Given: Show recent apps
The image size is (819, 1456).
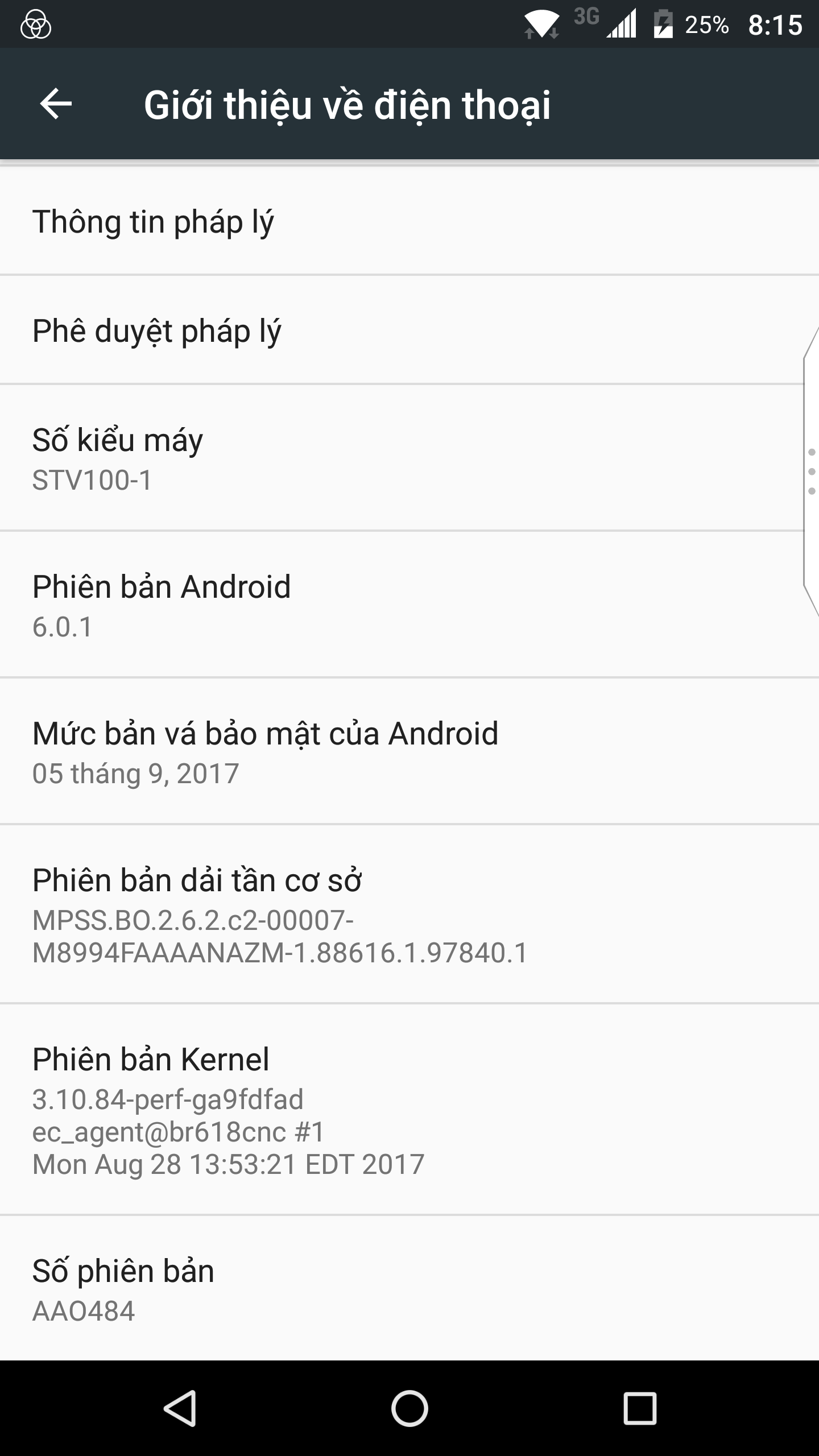Looking at the screenshot, I should 640,1408.
